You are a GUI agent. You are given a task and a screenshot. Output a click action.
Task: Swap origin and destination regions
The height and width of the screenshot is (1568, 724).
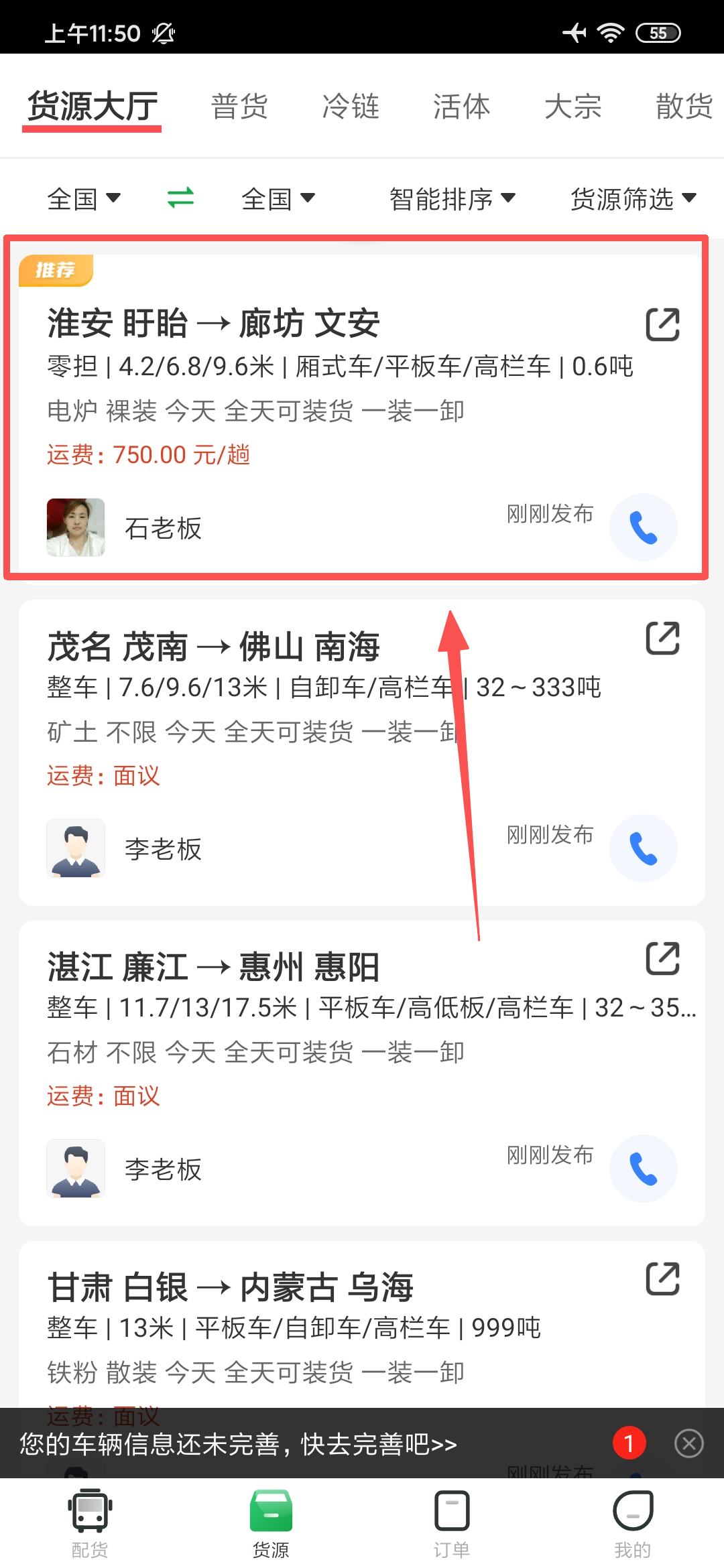(180, 198)
